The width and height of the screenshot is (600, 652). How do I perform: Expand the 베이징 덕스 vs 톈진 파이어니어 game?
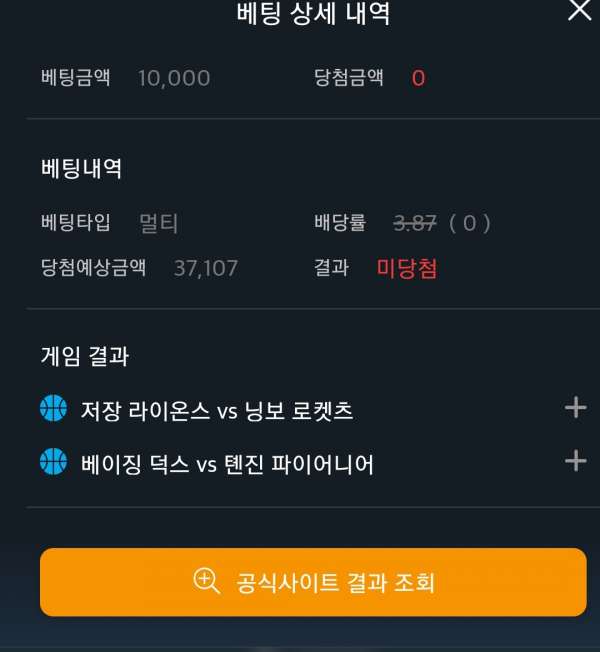click(x=575, y=461)
